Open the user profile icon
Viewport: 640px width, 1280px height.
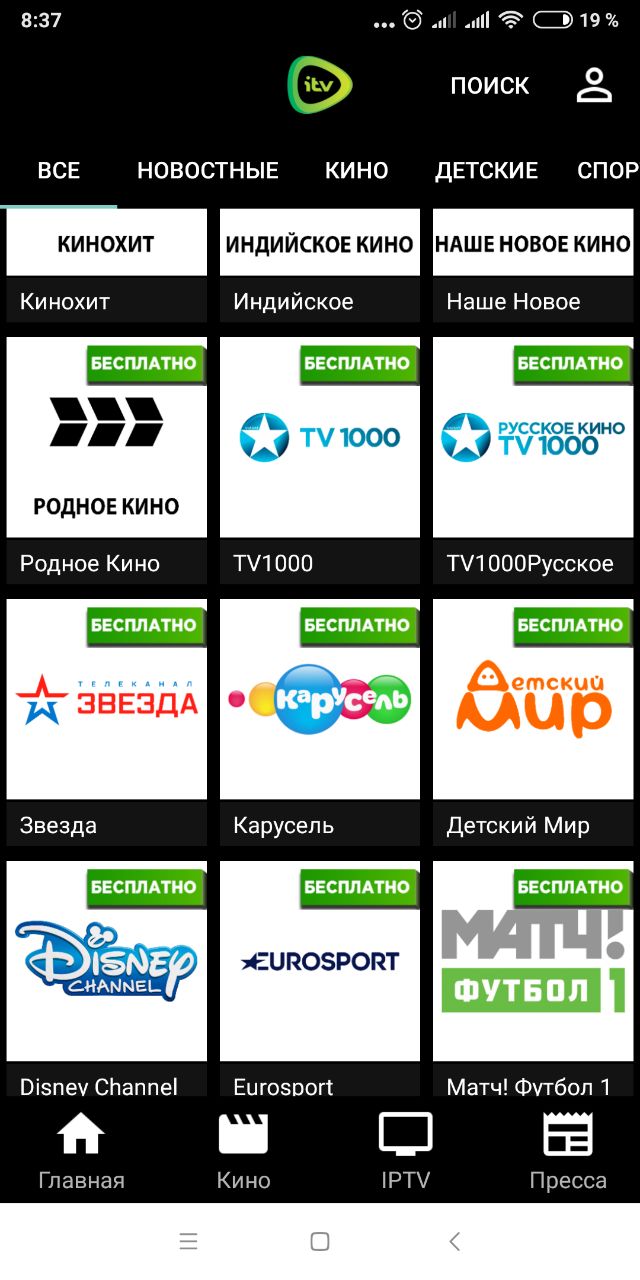pyautogui.click(x=594, y=85)
